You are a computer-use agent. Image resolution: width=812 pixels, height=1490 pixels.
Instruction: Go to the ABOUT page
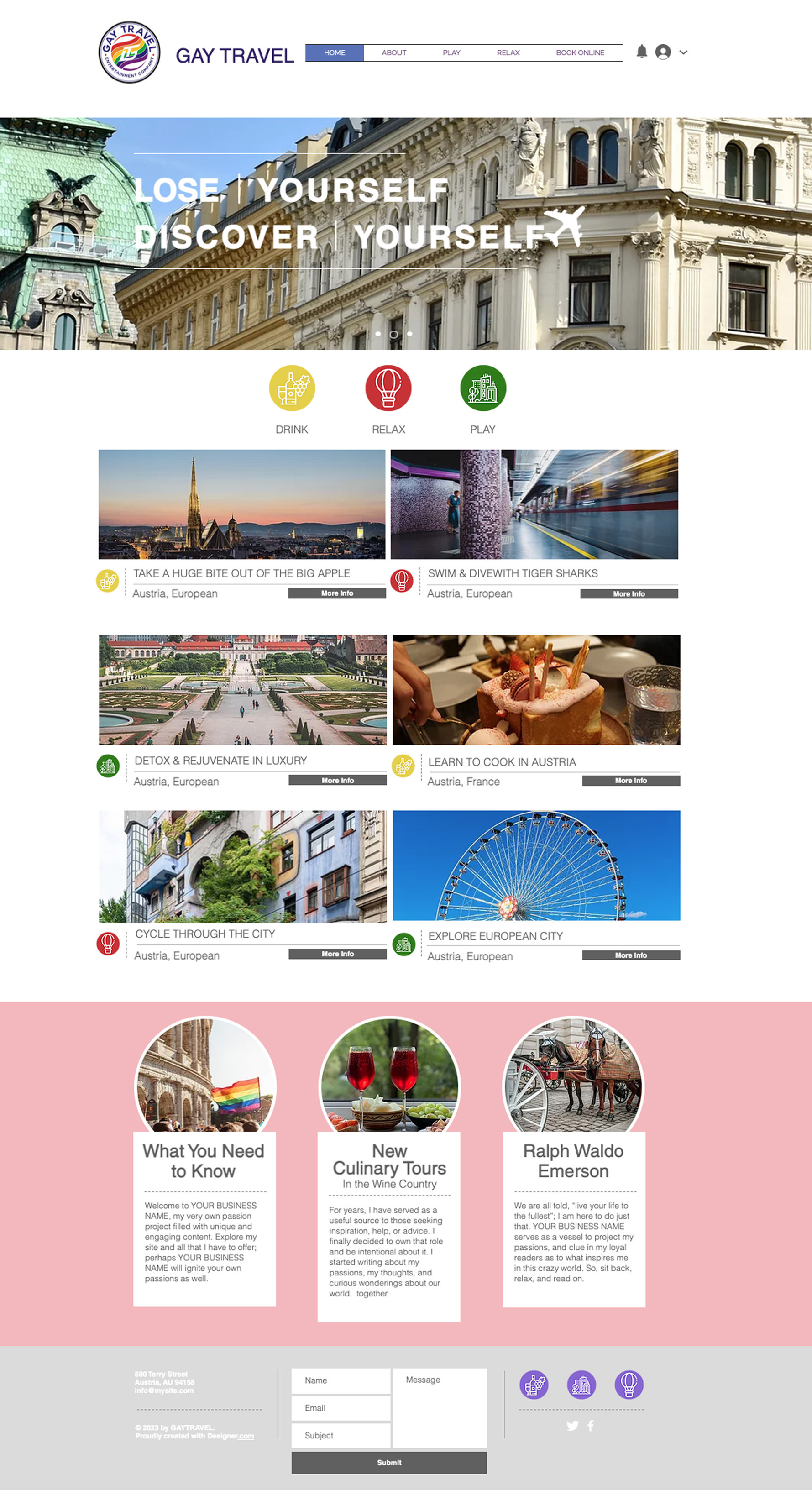(x=394, y=52)
